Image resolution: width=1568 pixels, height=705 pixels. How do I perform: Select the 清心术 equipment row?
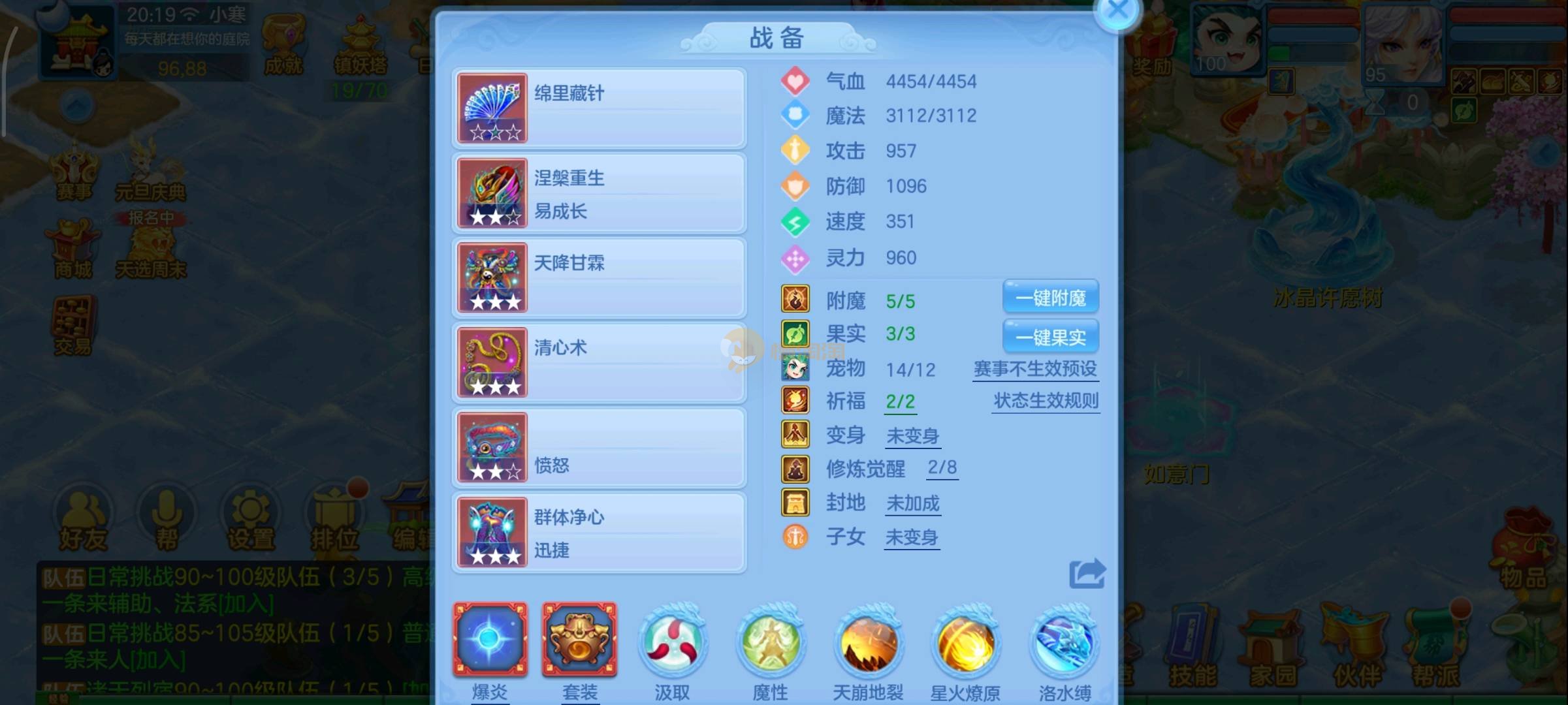(x=599, y=363)
